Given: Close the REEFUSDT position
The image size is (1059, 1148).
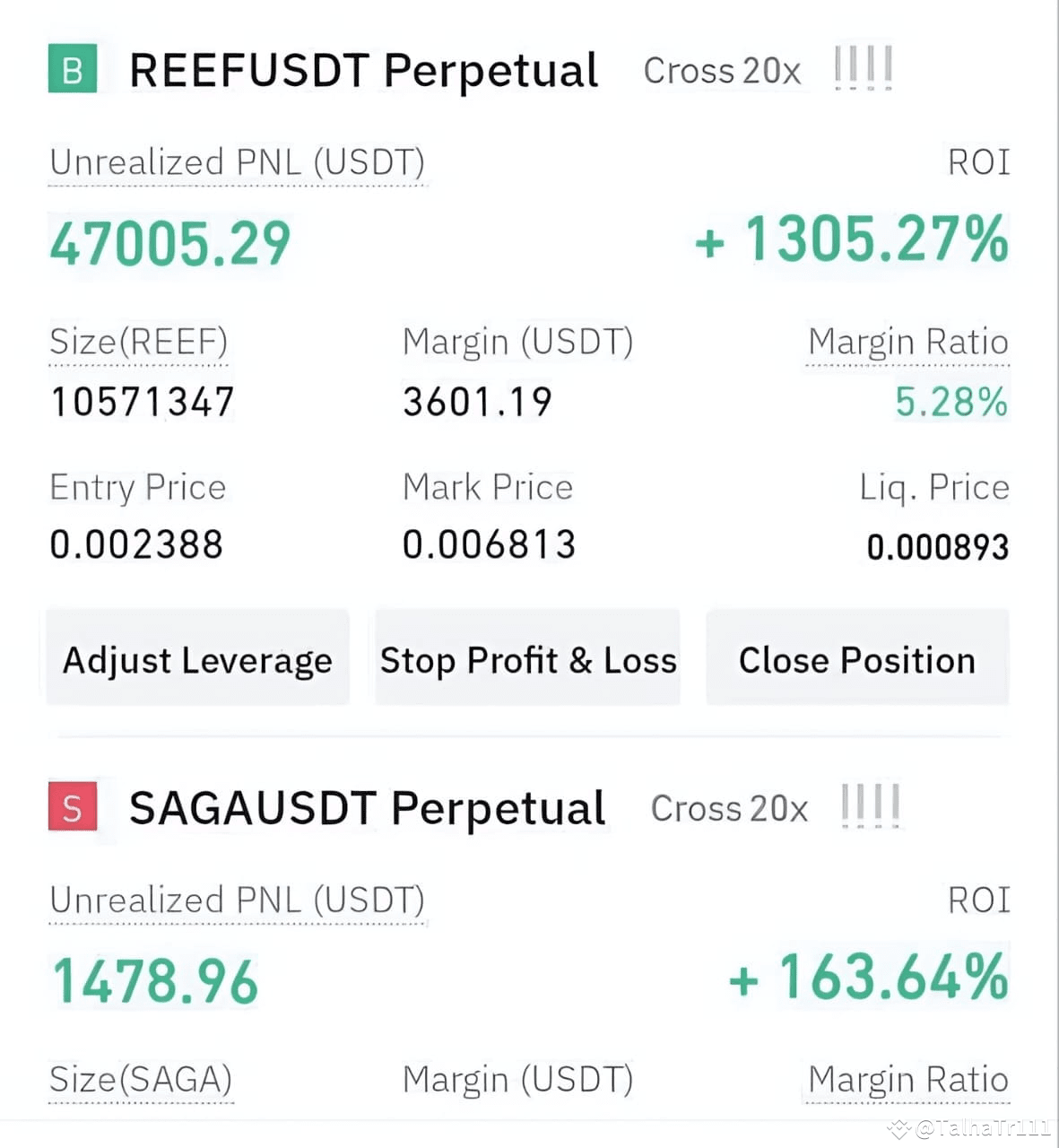Looking at the screenshot, I should click(x=857, y=660).
